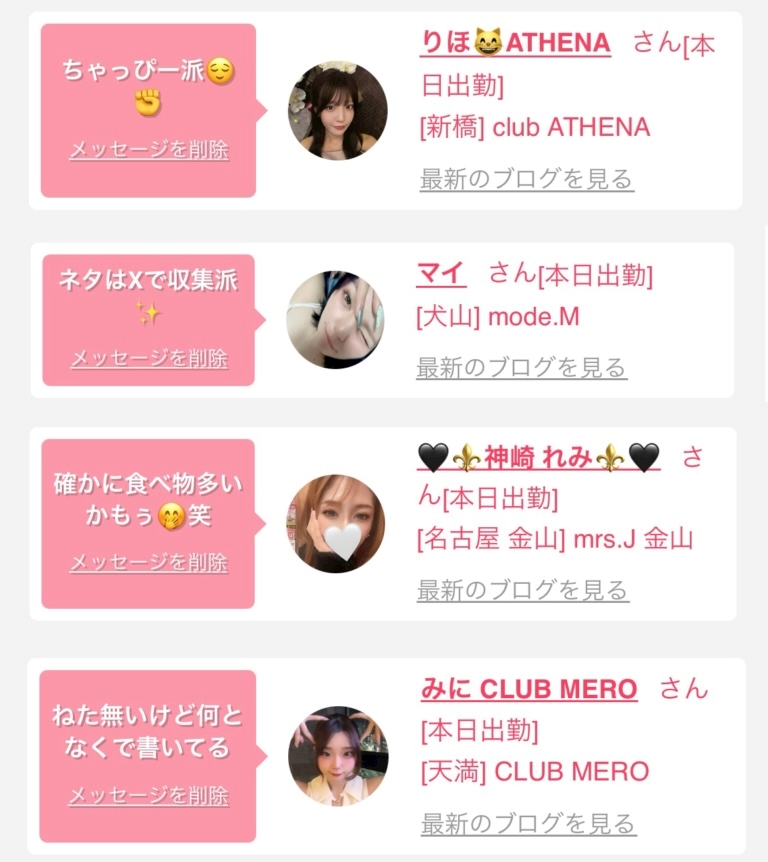Tap 神崎 れみ's profile photo
This screenshot has height=862, width=768.
pos(335,524)
